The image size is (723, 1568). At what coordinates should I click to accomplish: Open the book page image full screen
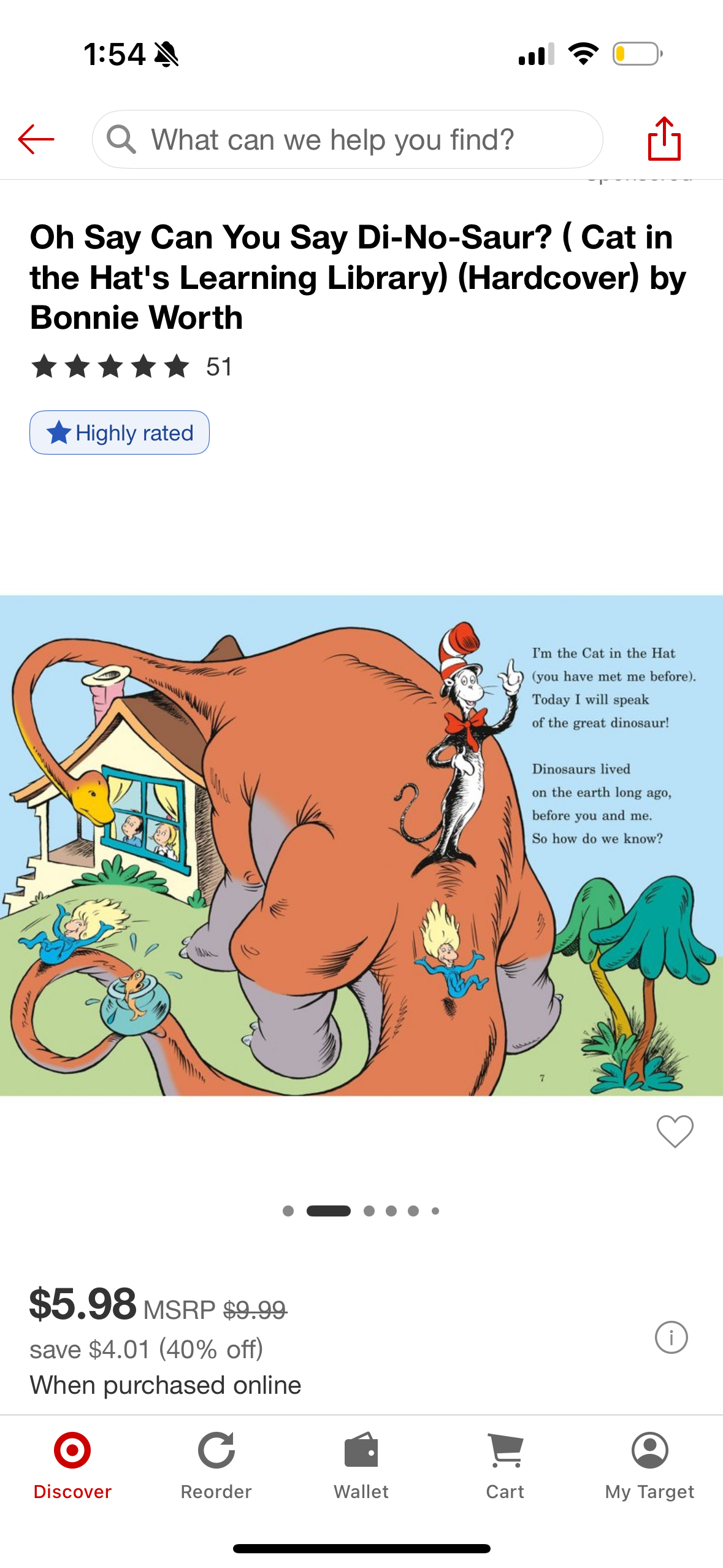361,845
